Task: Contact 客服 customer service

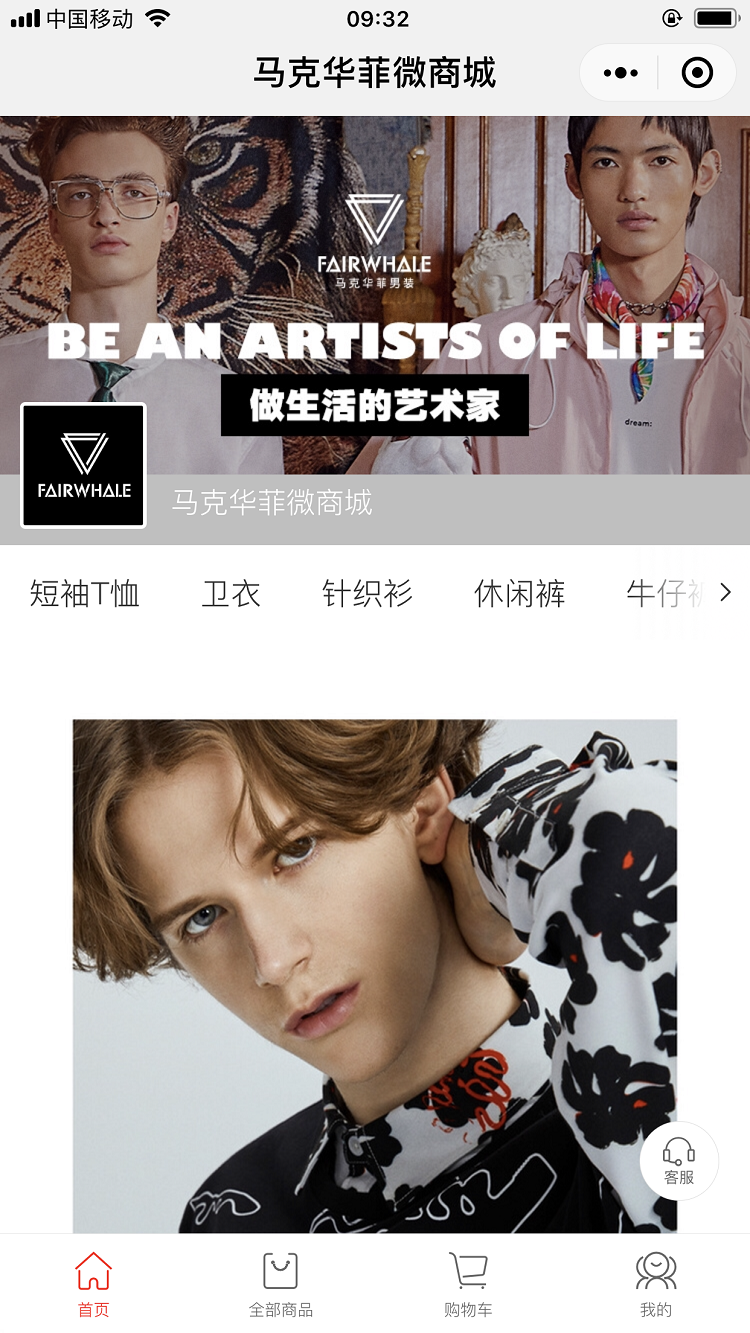Action: coord(679,1160)
